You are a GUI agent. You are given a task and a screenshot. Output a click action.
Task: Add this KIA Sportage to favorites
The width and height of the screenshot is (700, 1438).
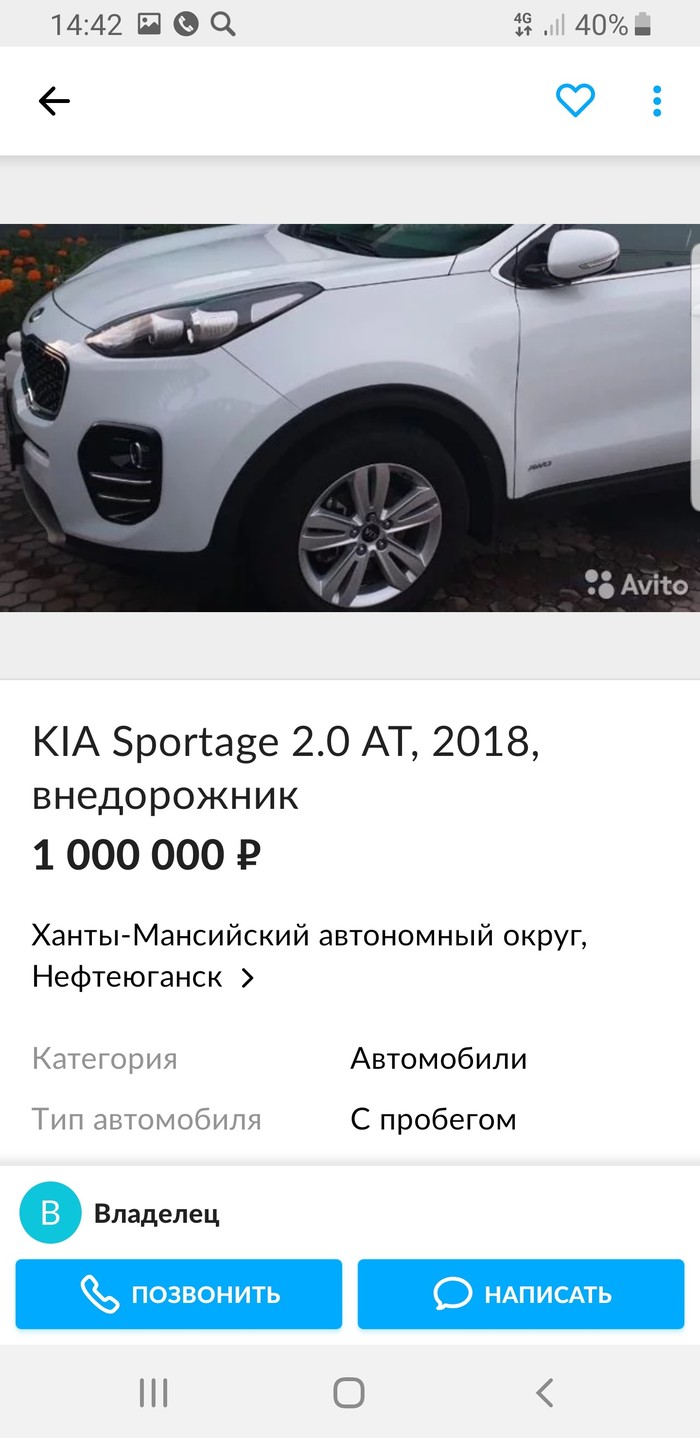575,101
